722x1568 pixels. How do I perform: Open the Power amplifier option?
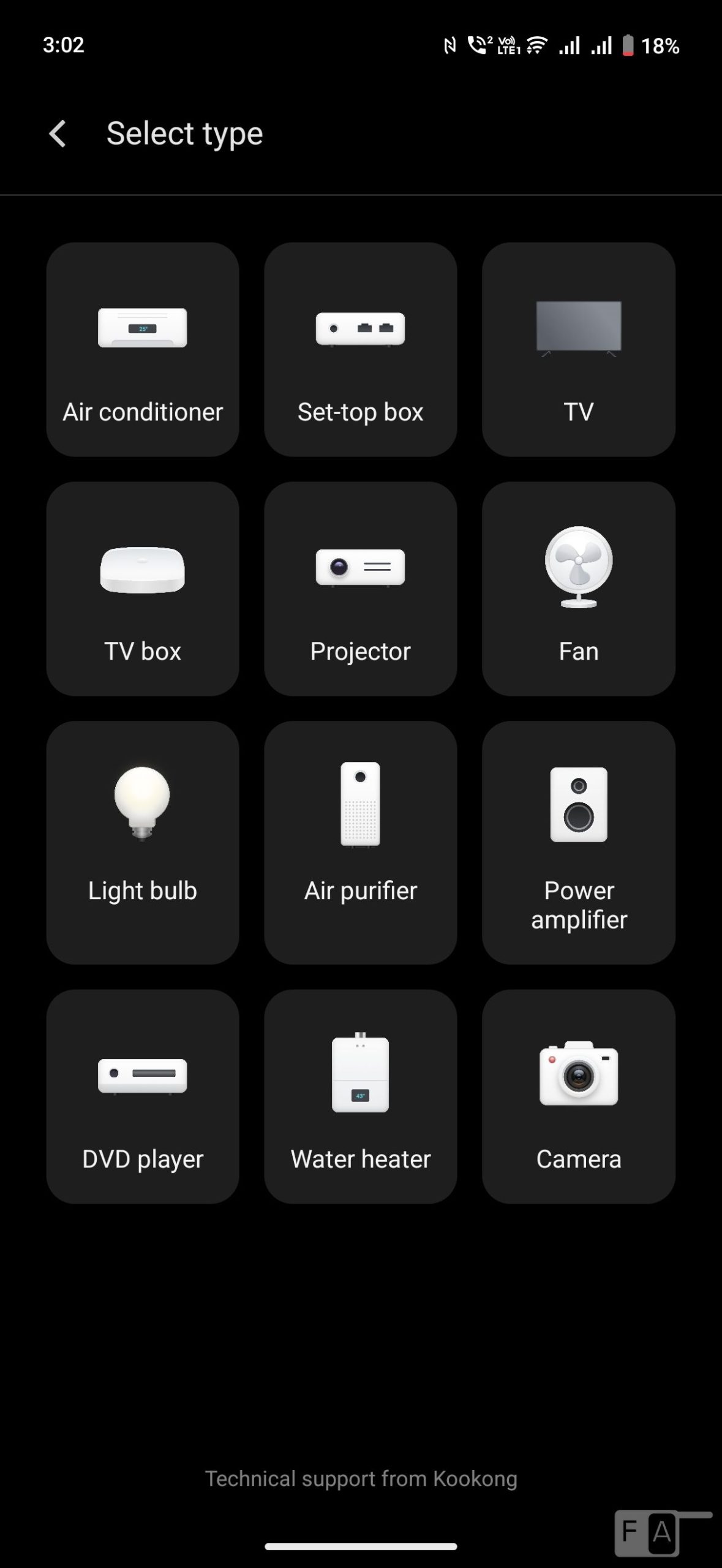pos(578,842)
